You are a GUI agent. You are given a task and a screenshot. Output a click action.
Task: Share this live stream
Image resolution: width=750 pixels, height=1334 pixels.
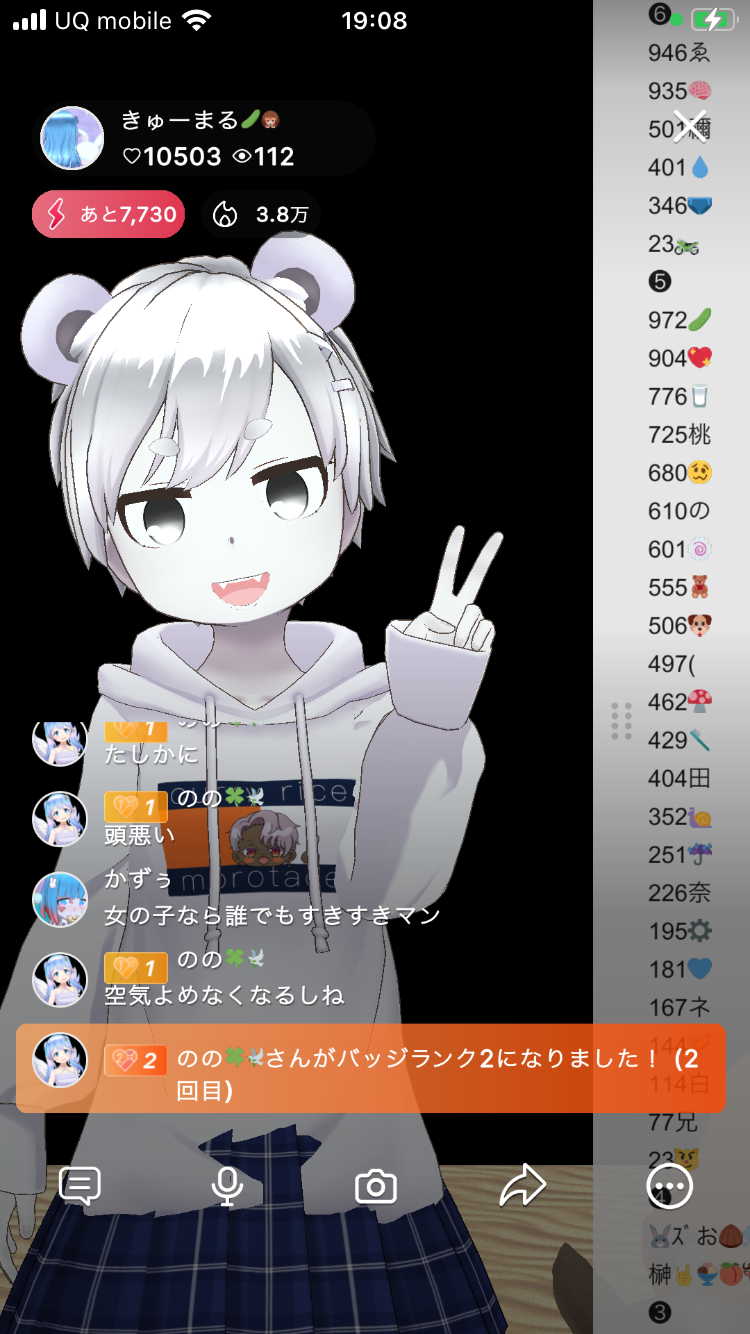pos(522,1187)
